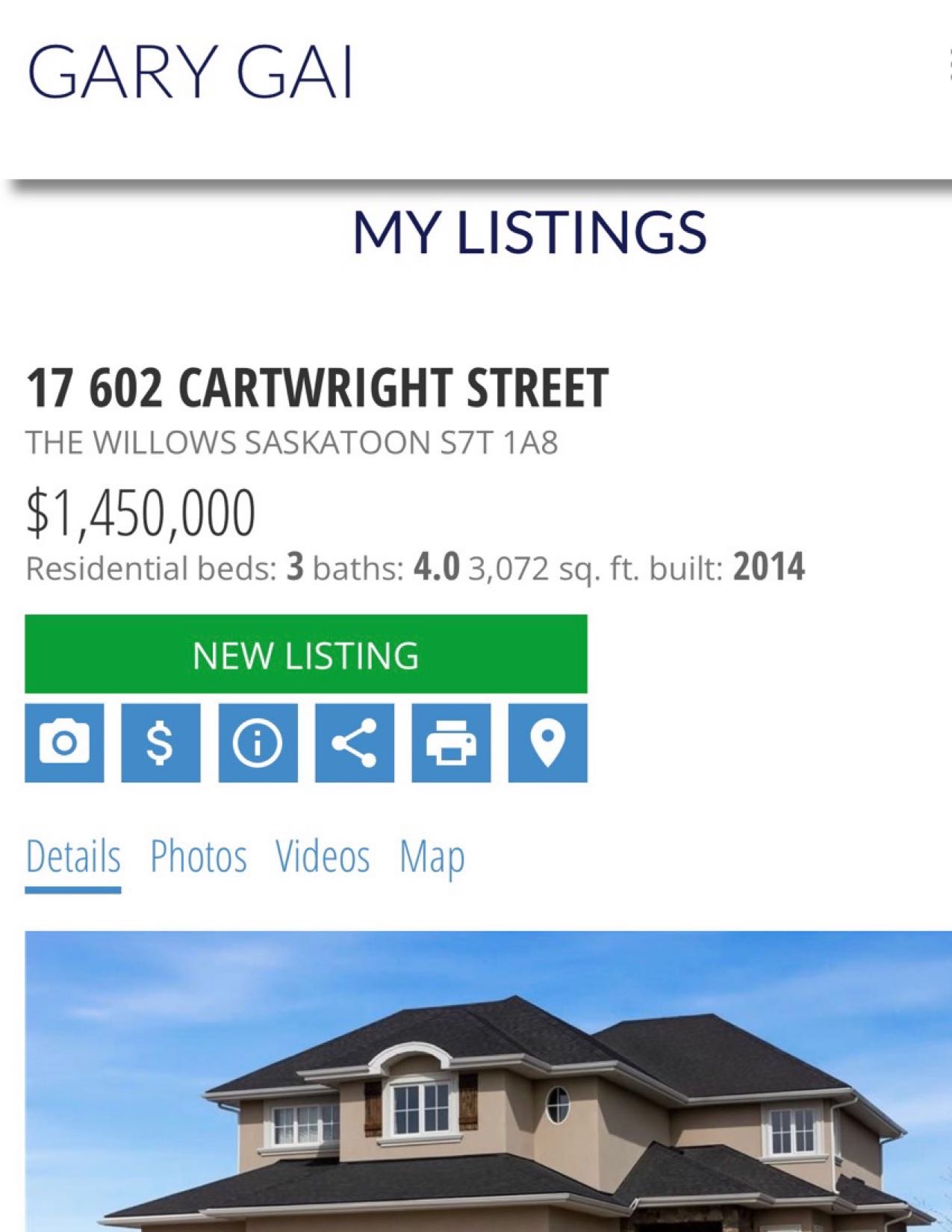952x1232 pixels.
Task: Open the map location pin icon
Action: pyautogui.click(x=547, y=743)
